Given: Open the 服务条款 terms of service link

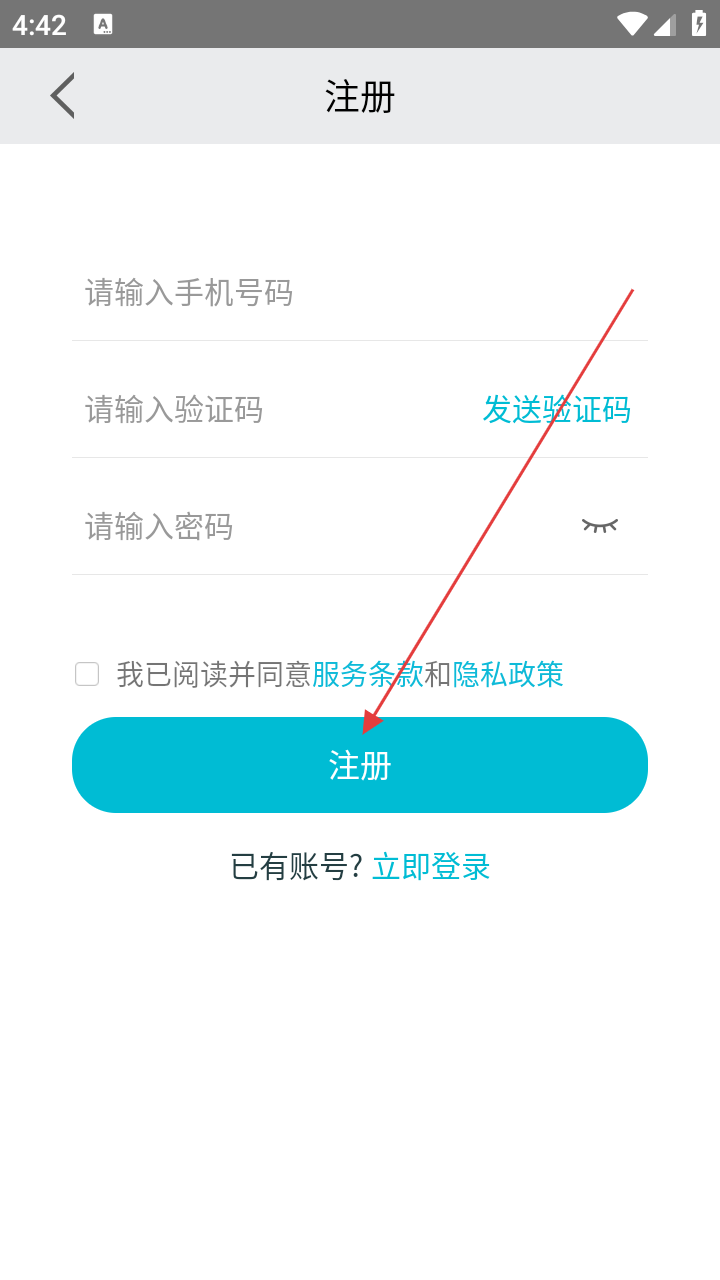Looking at the screenshot, I should coord(367,674).
